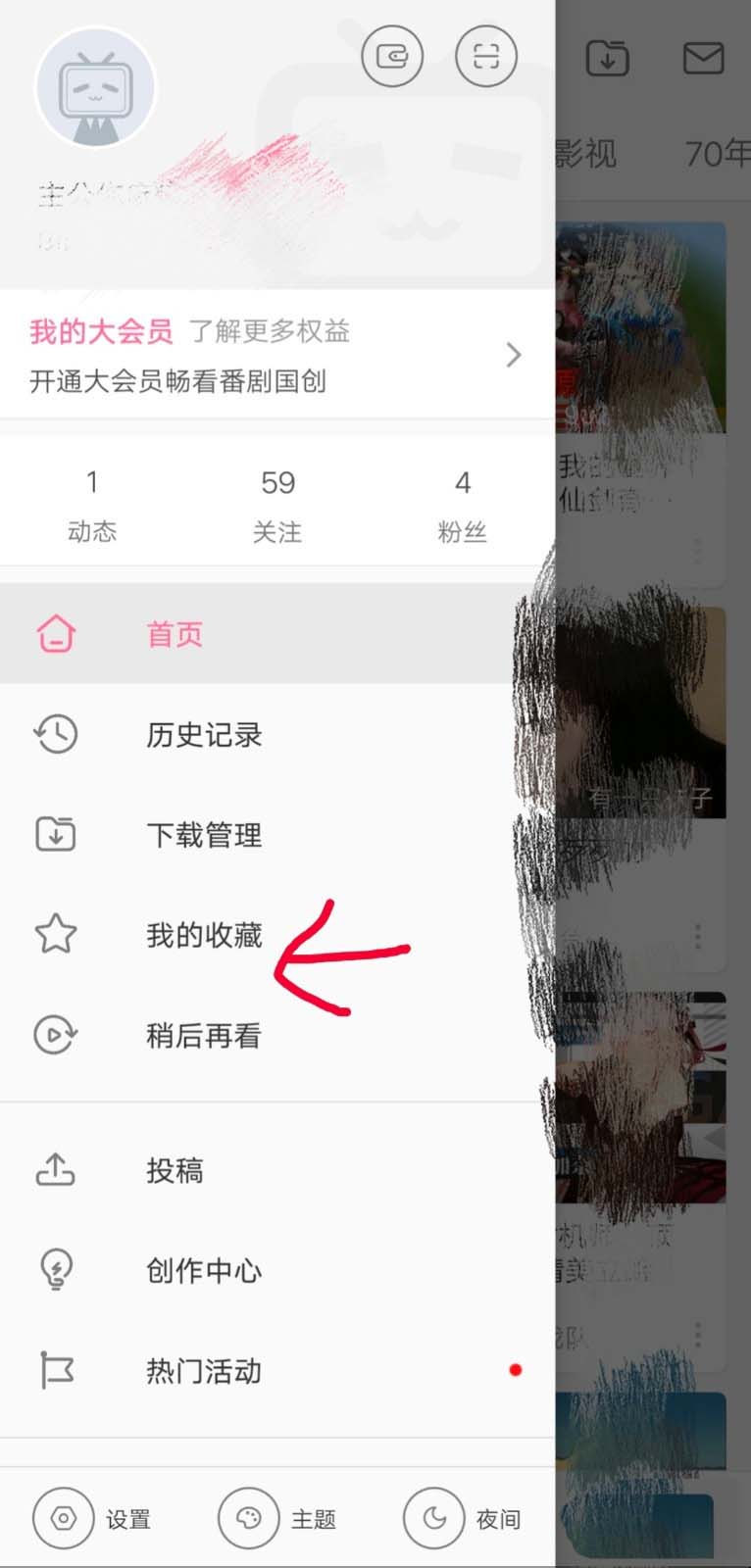The height and width of the screenshot is (1568, 751).
Task: Go to 首页 home
Action: pos(175,634)
